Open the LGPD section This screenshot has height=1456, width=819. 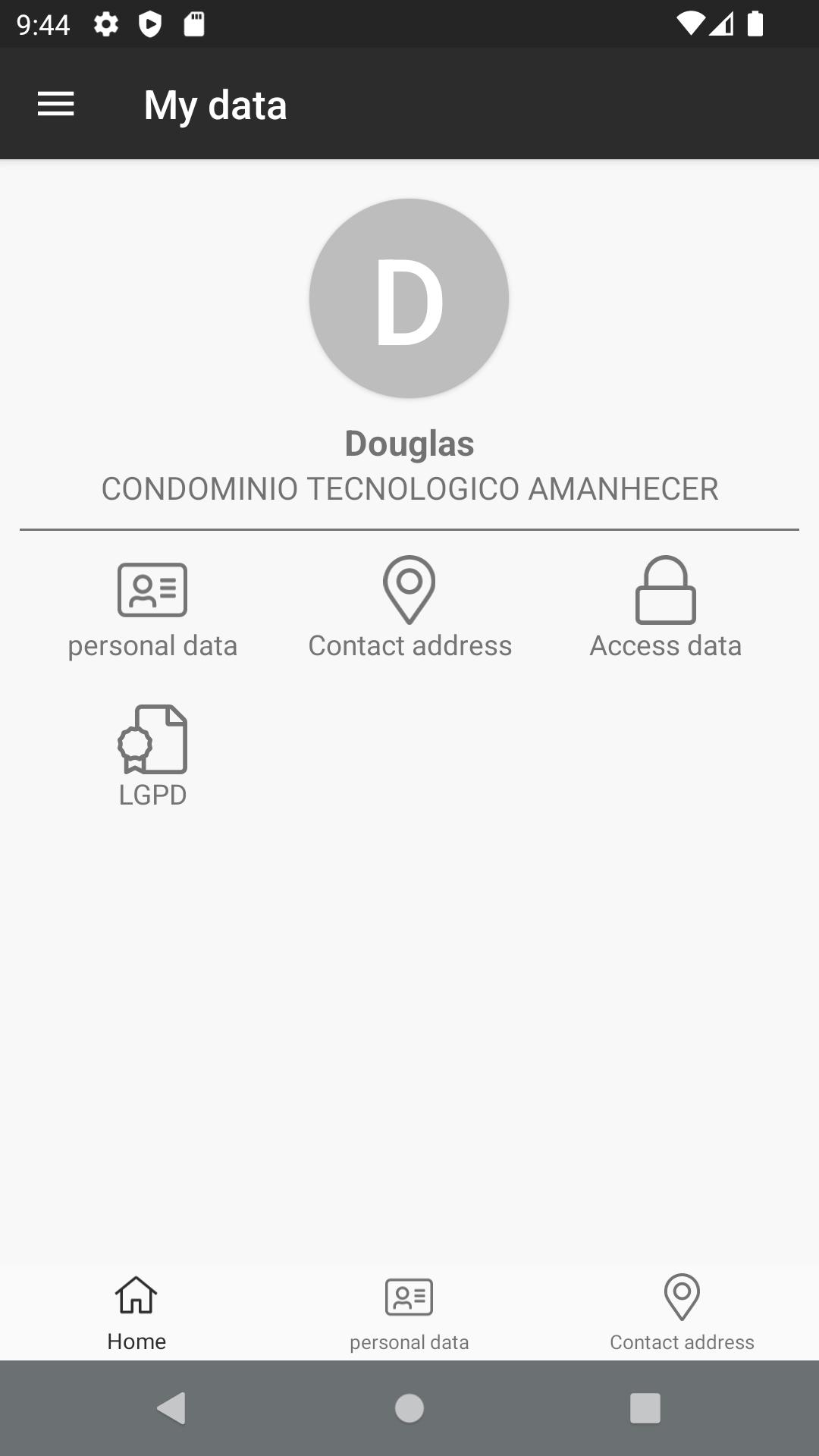click(x=152, y=757)
